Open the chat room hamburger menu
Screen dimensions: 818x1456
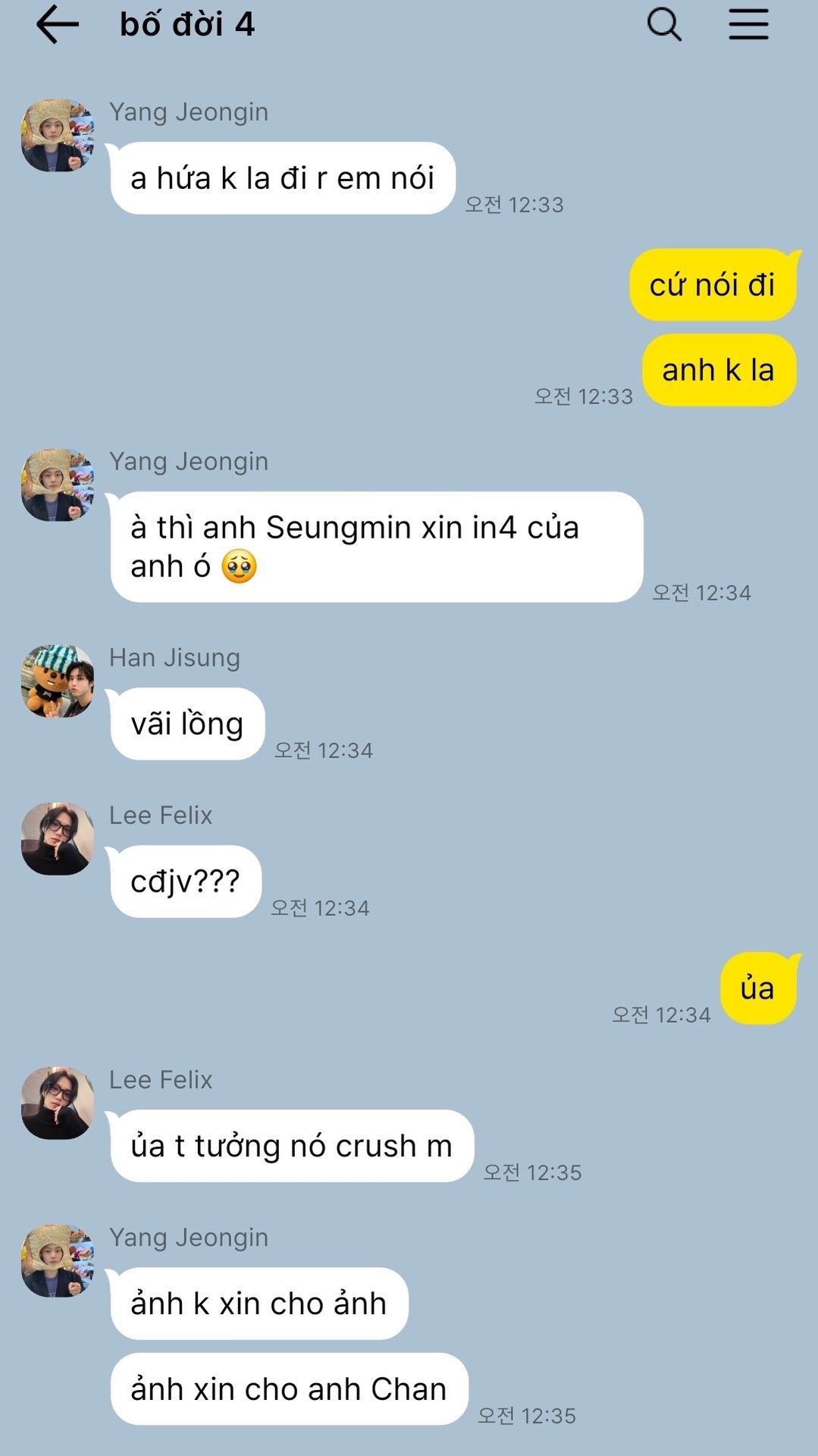[748, 24]
